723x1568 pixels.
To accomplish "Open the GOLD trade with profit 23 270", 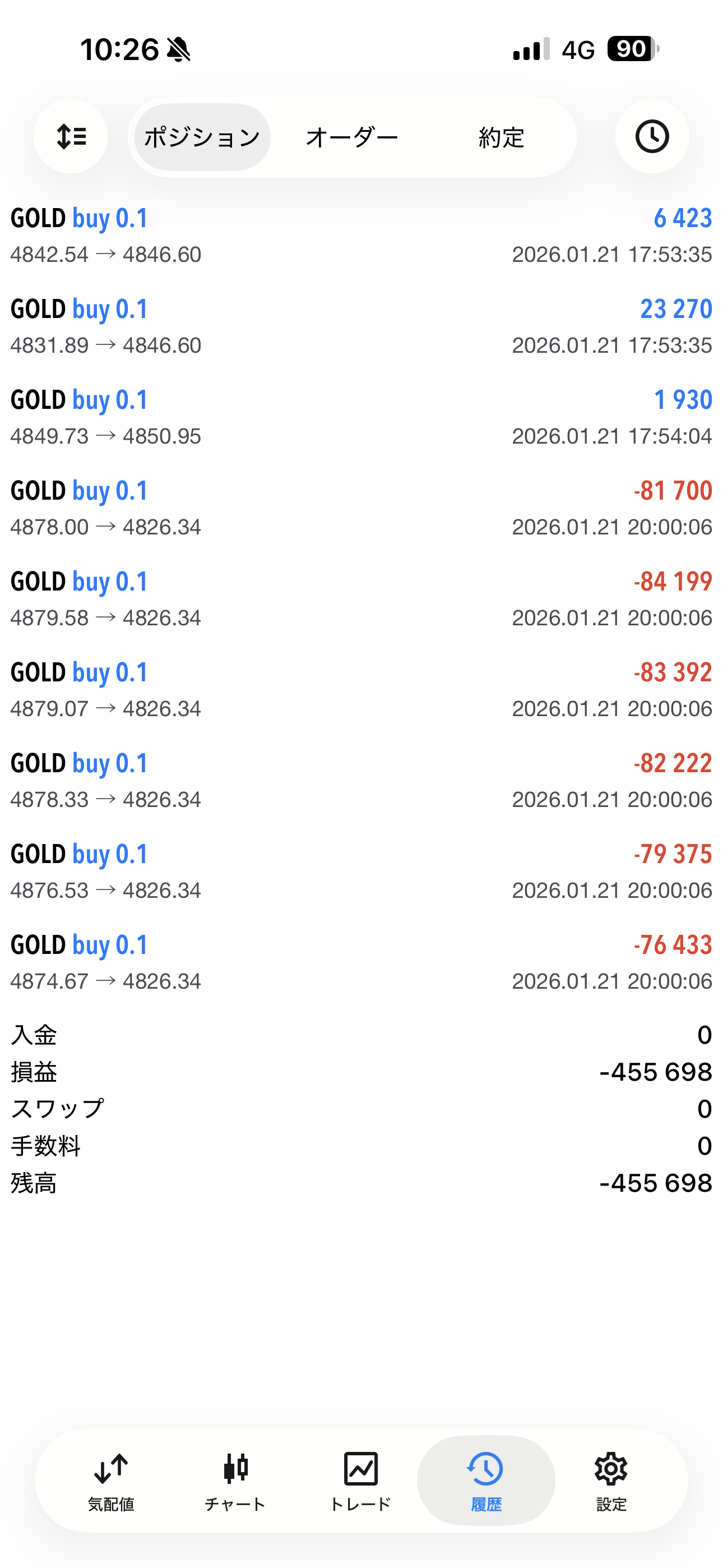I will coord(361,326).
